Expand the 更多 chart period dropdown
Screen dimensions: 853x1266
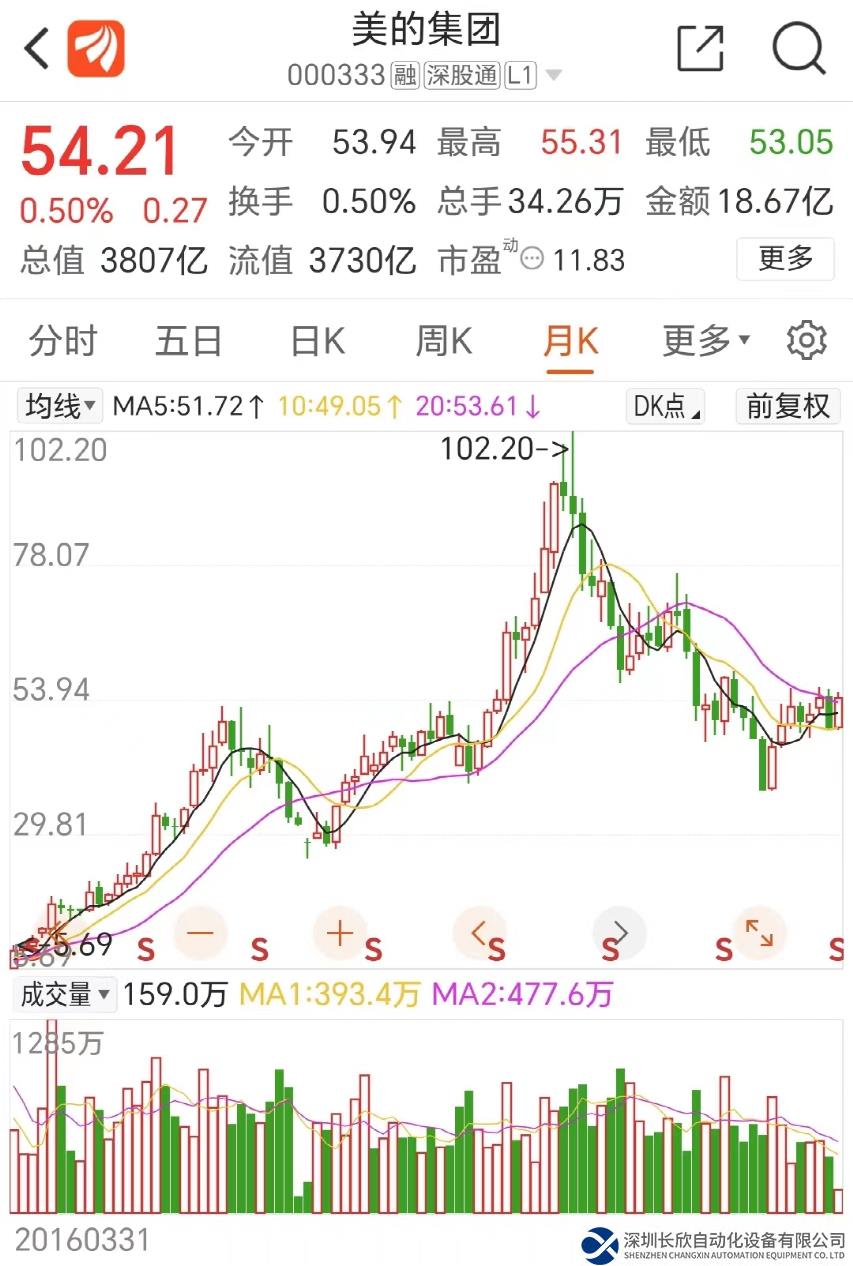coord(706,342)
